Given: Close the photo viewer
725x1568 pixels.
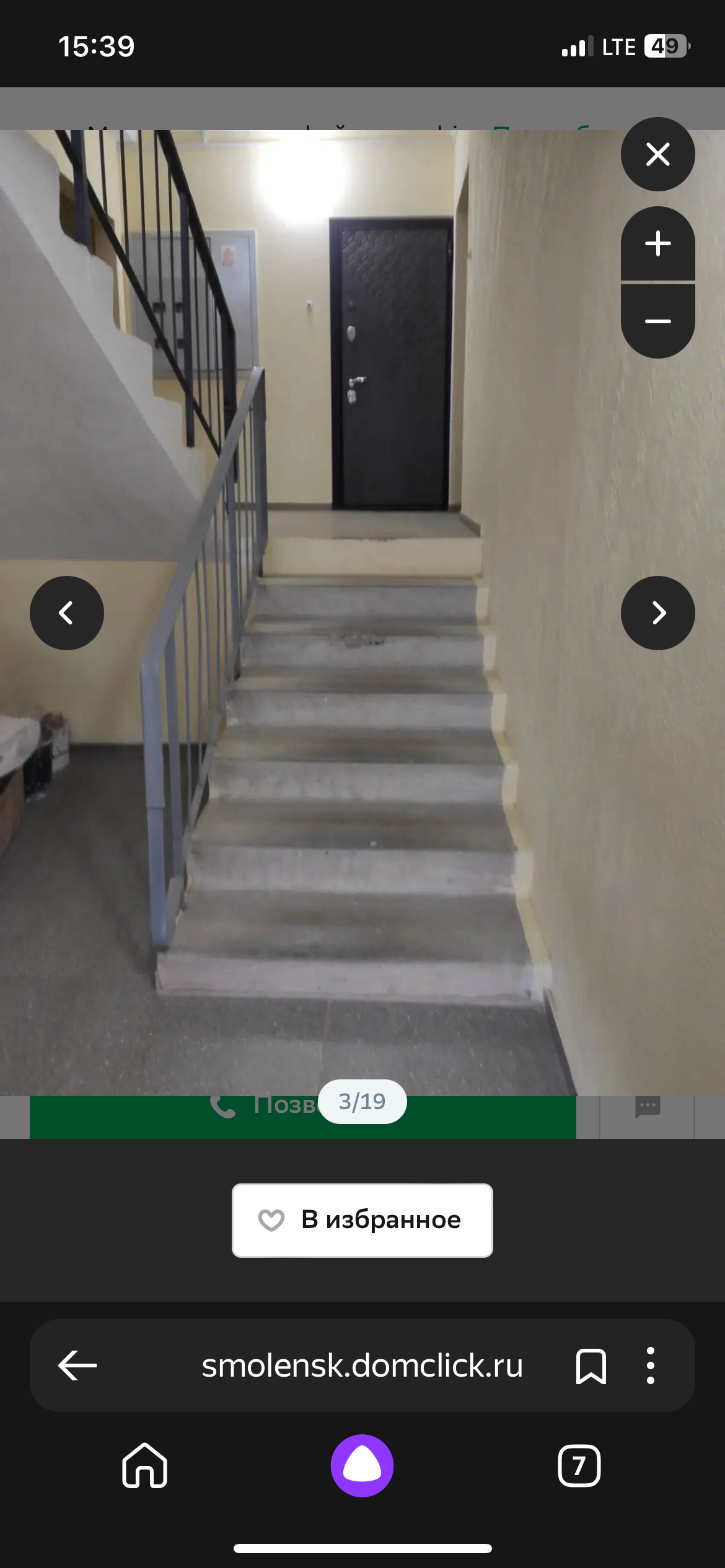Looking at the screenshot, I should [x=657, y=154].
